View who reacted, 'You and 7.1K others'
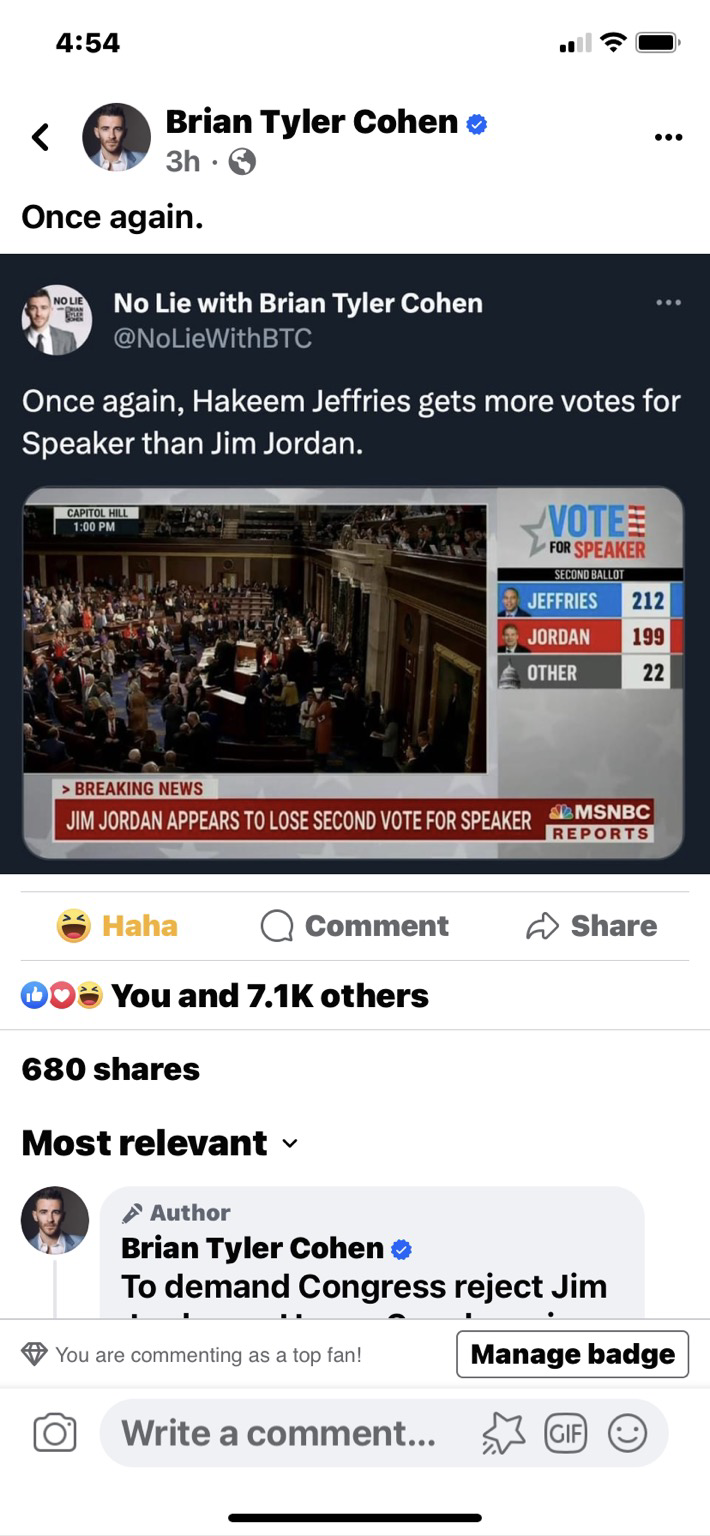This screenshot has width=710, height=1536. (225, 996)
